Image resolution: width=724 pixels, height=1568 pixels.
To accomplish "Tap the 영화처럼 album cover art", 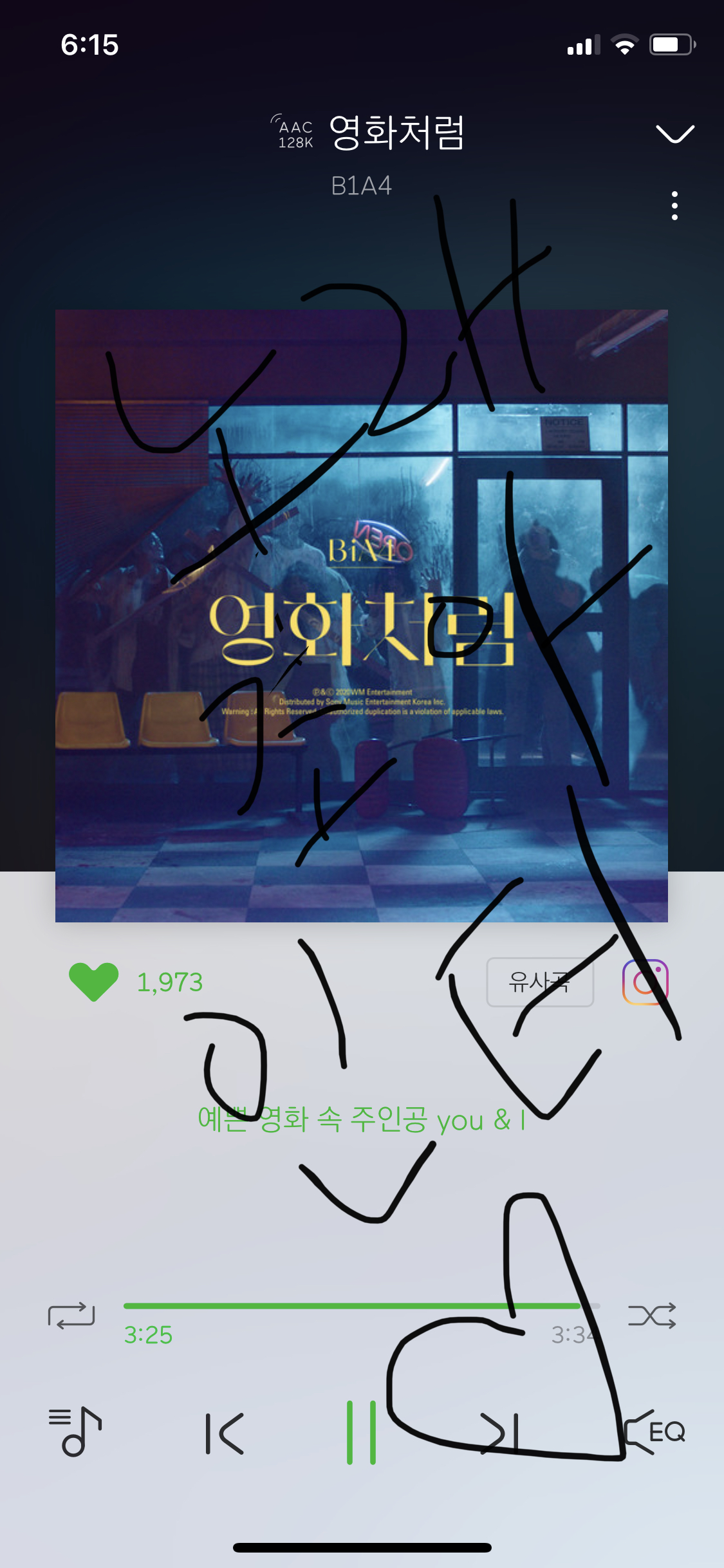I will pyautogui.click(x=361, y=616).
